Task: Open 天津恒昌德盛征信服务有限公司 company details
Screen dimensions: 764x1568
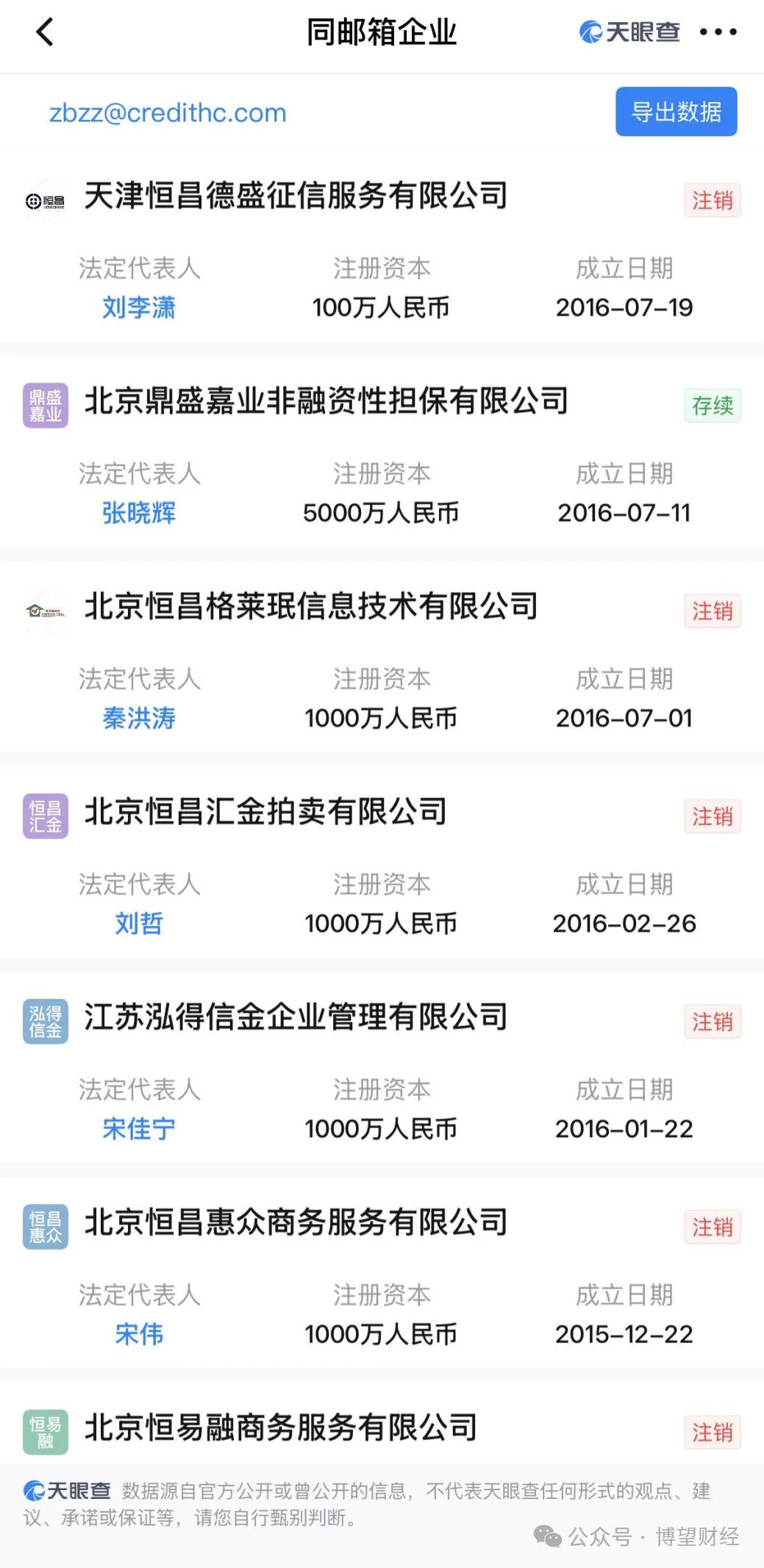Action: coord(296,196)
